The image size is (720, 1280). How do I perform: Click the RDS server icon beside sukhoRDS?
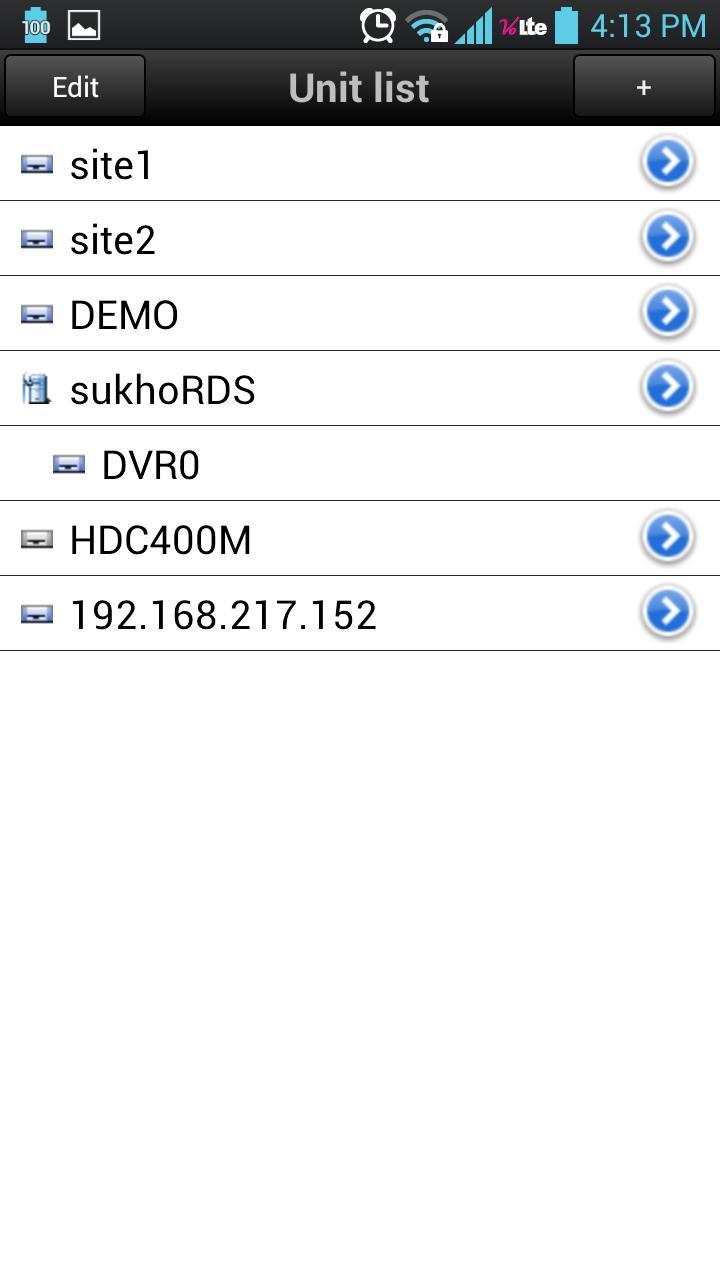37,389
